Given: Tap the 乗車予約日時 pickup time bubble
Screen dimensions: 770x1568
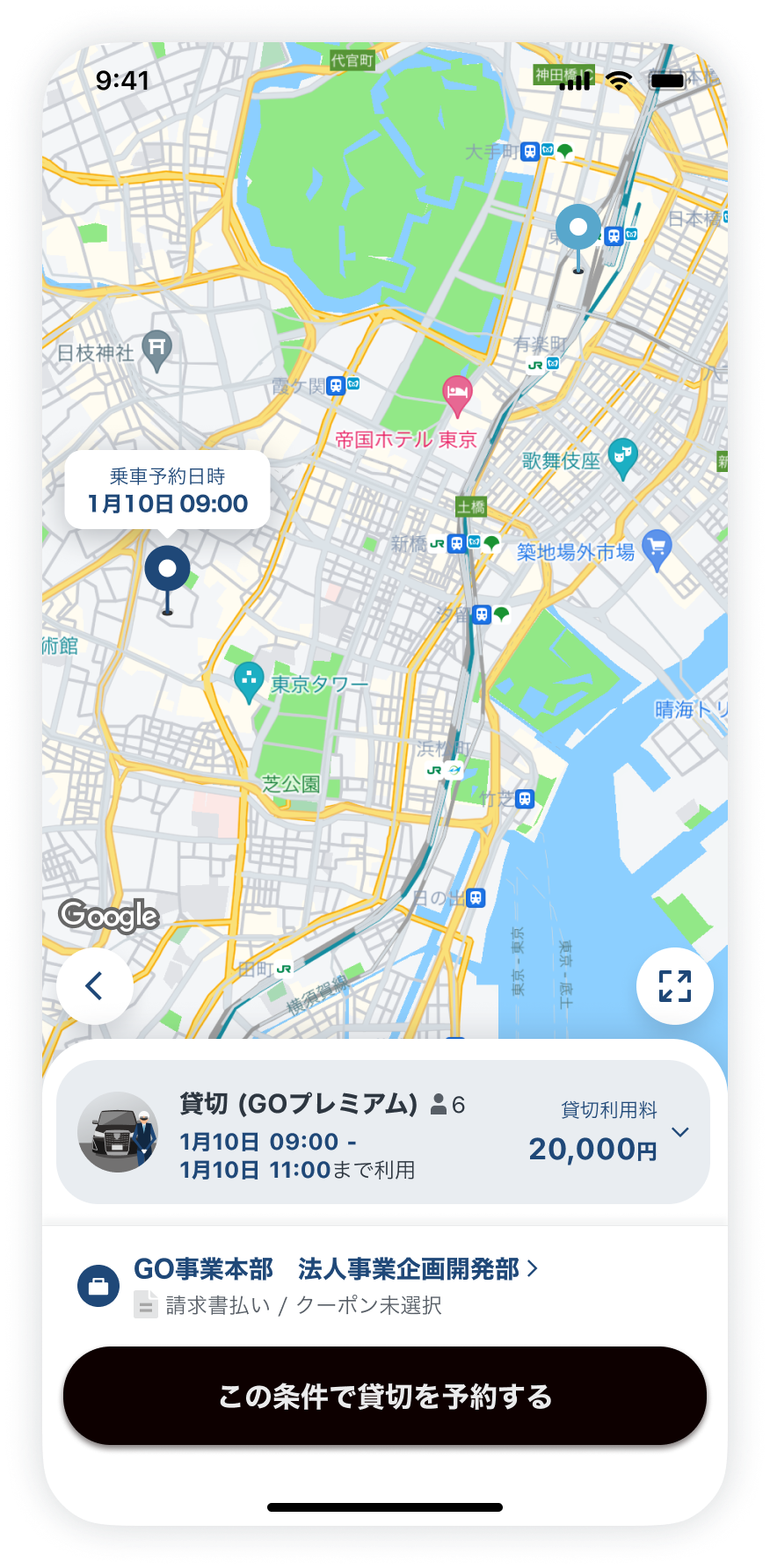Looking at the screenshot, I should [167, 490].
